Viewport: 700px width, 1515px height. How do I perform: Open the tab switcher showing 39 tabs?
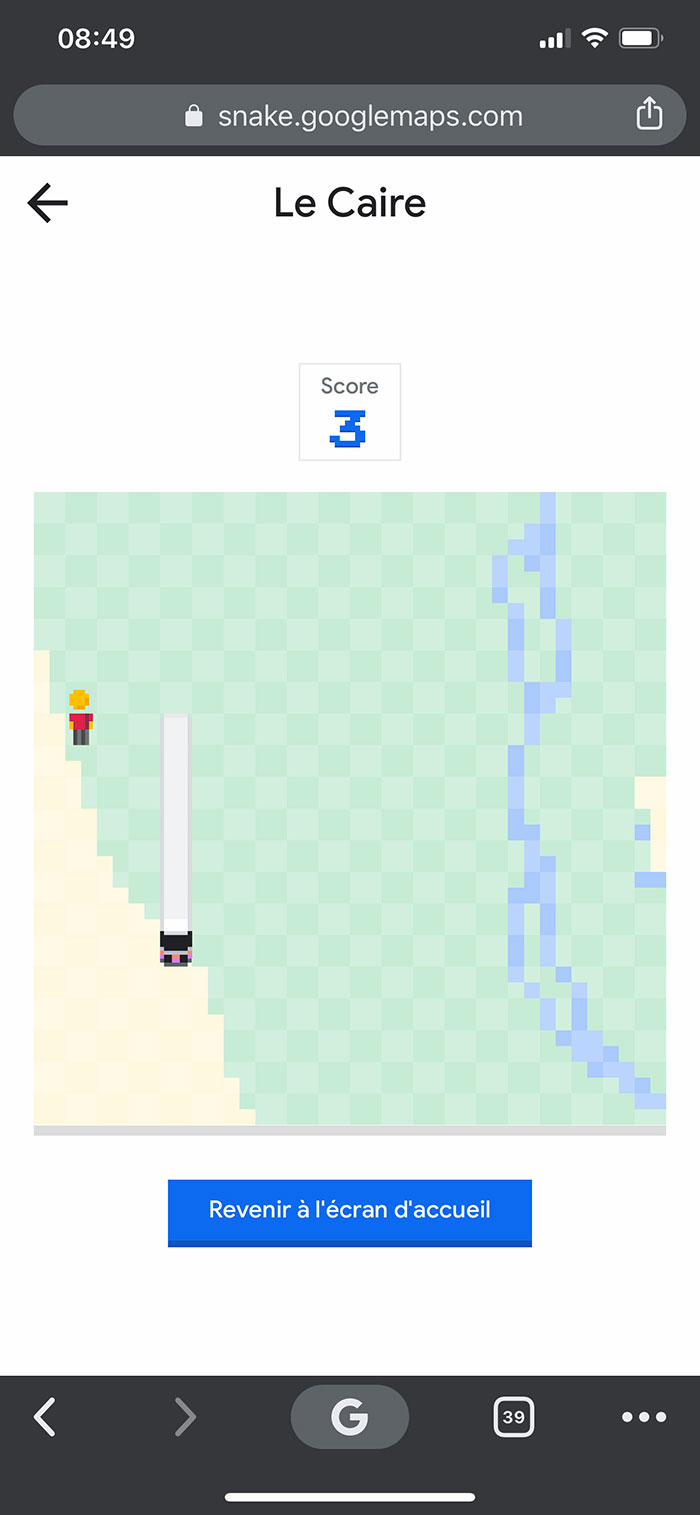513,1416
